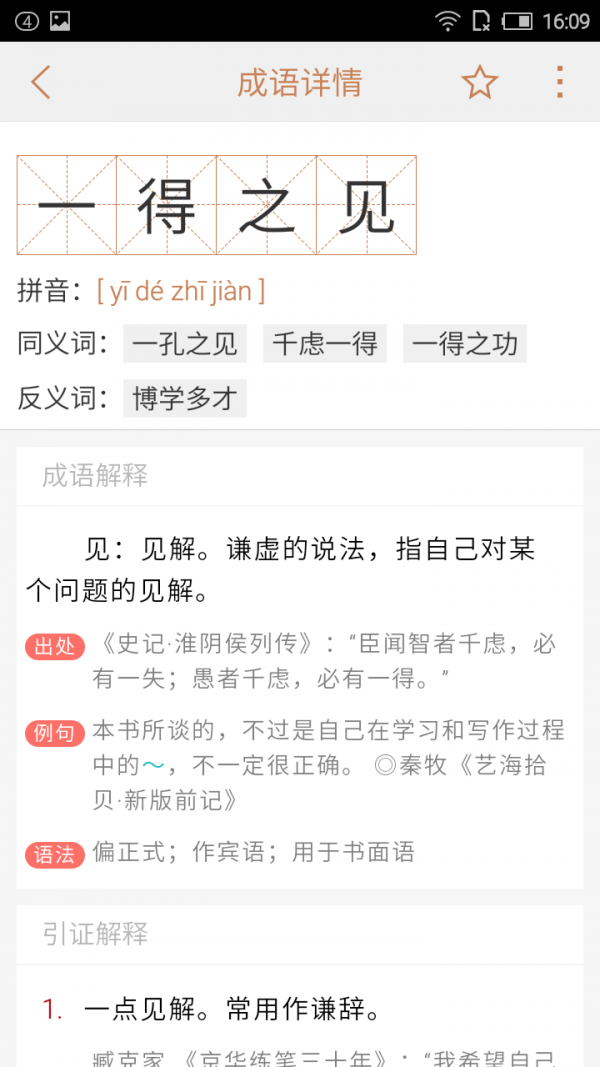600x1067 pixels.
Task: Favorite this idiom with the star icon
Action: 479,82
